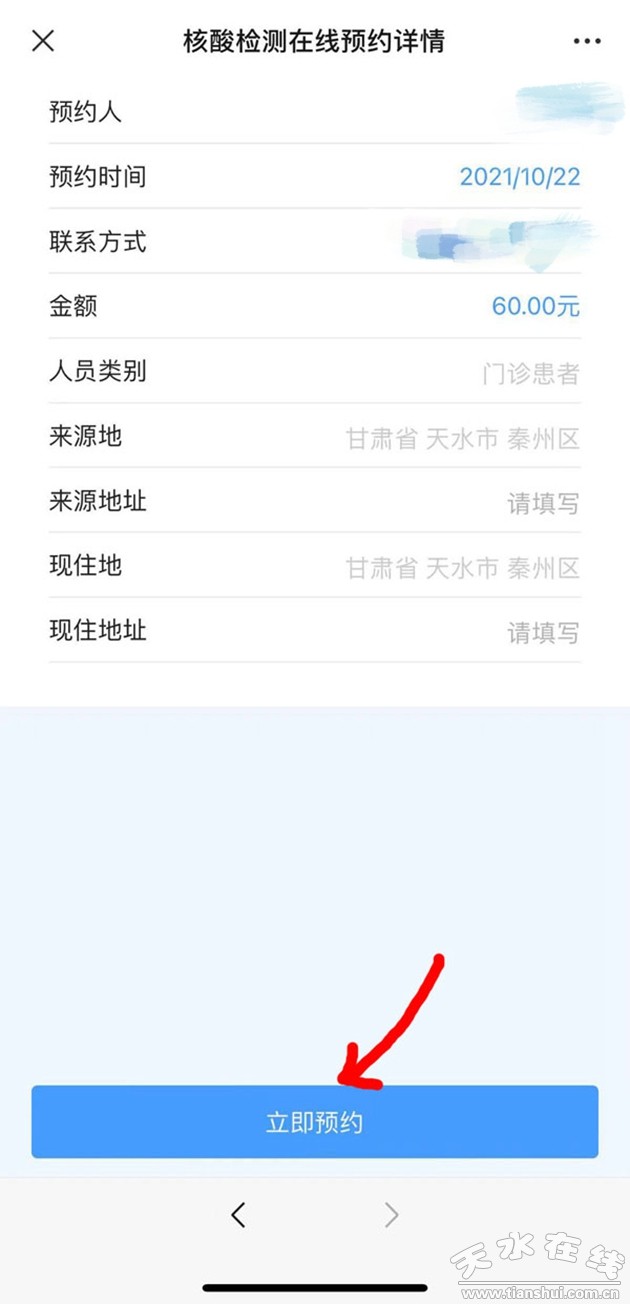Go back with the browser back arrow
This screenshot has width=630, height=1304.
point(238,1214)
